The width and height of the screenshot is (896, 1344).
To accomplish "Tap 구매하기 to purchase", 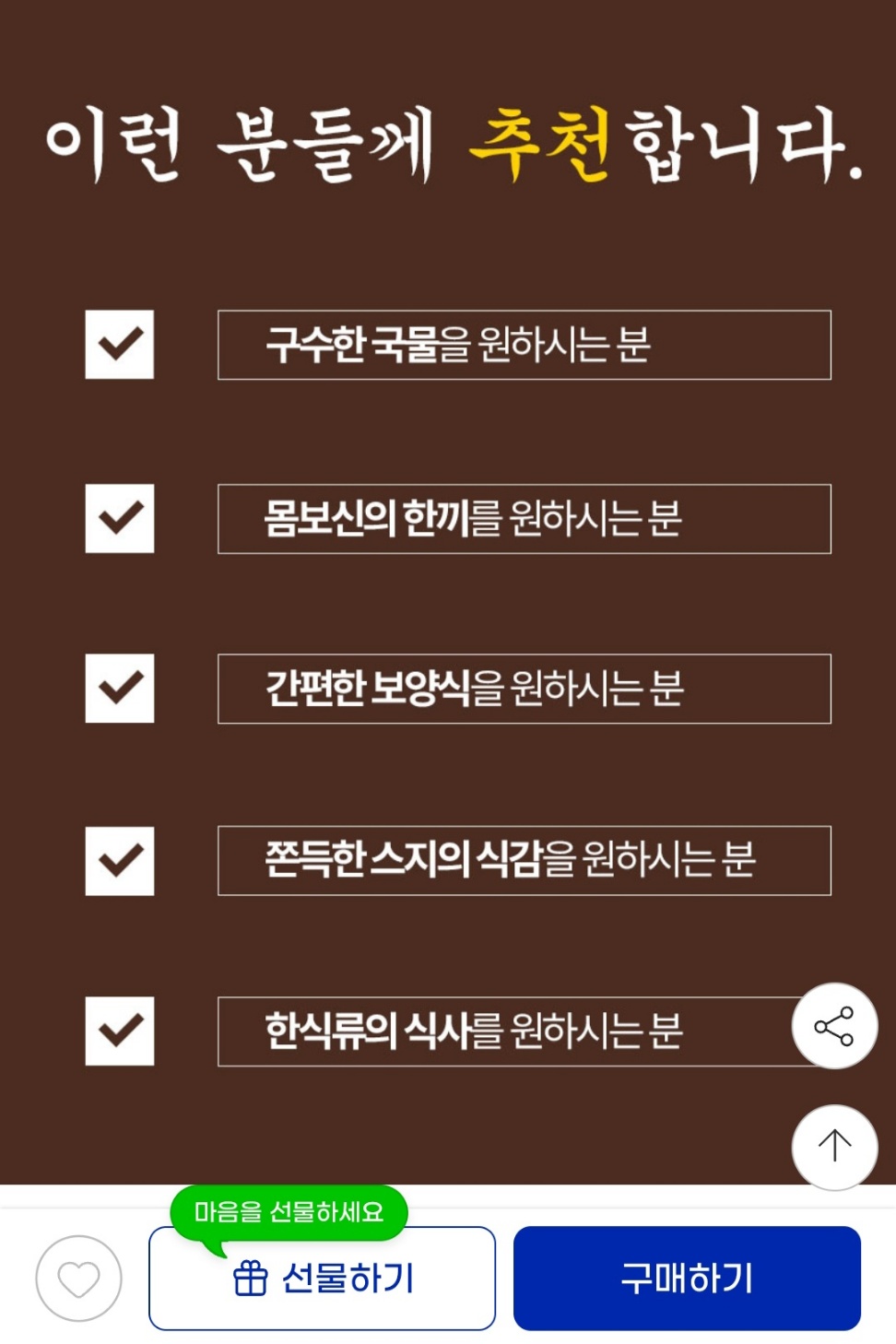I will click(x=687, y=1278).
